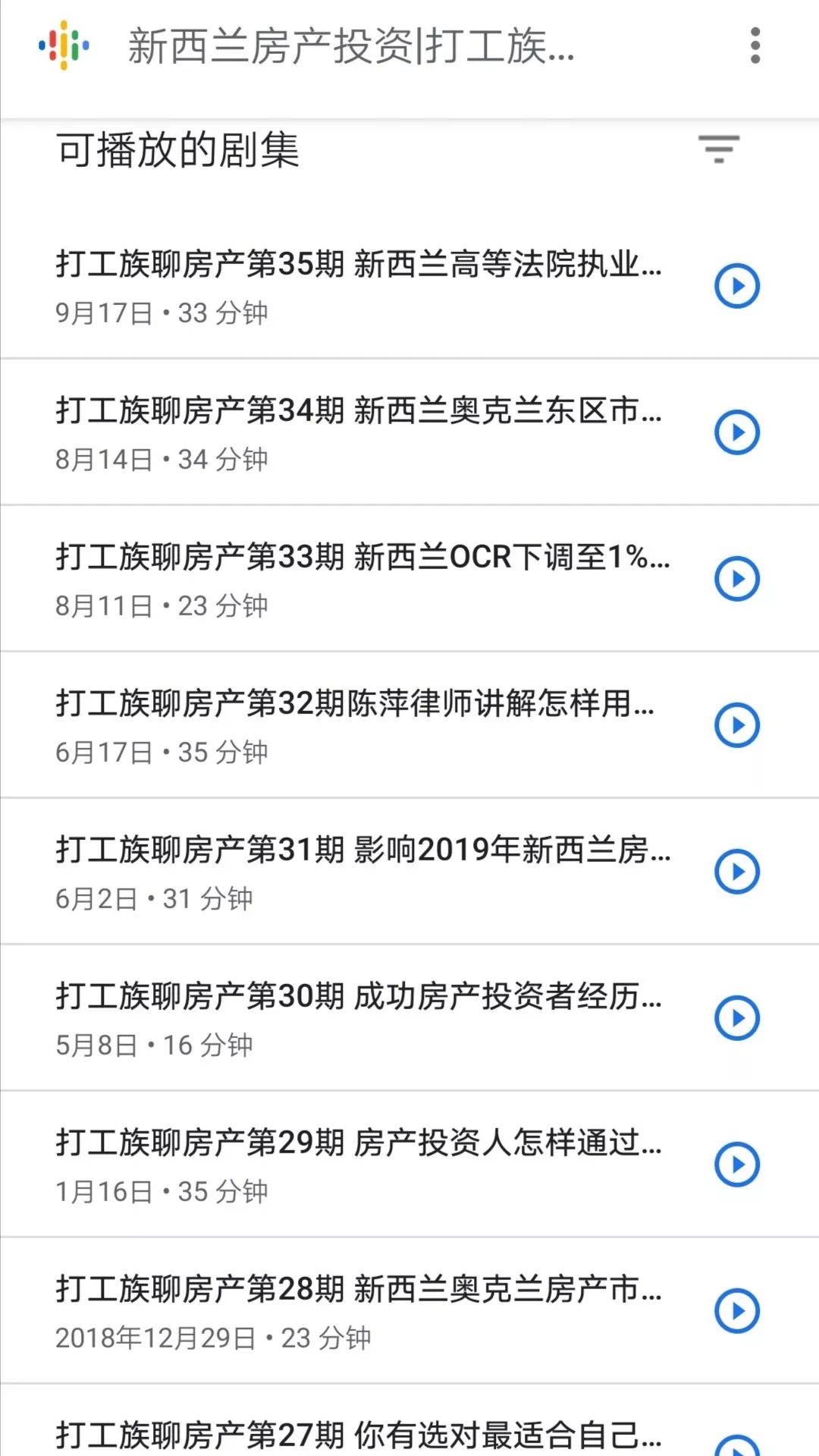Play episode 第34期

pos(736,432)
